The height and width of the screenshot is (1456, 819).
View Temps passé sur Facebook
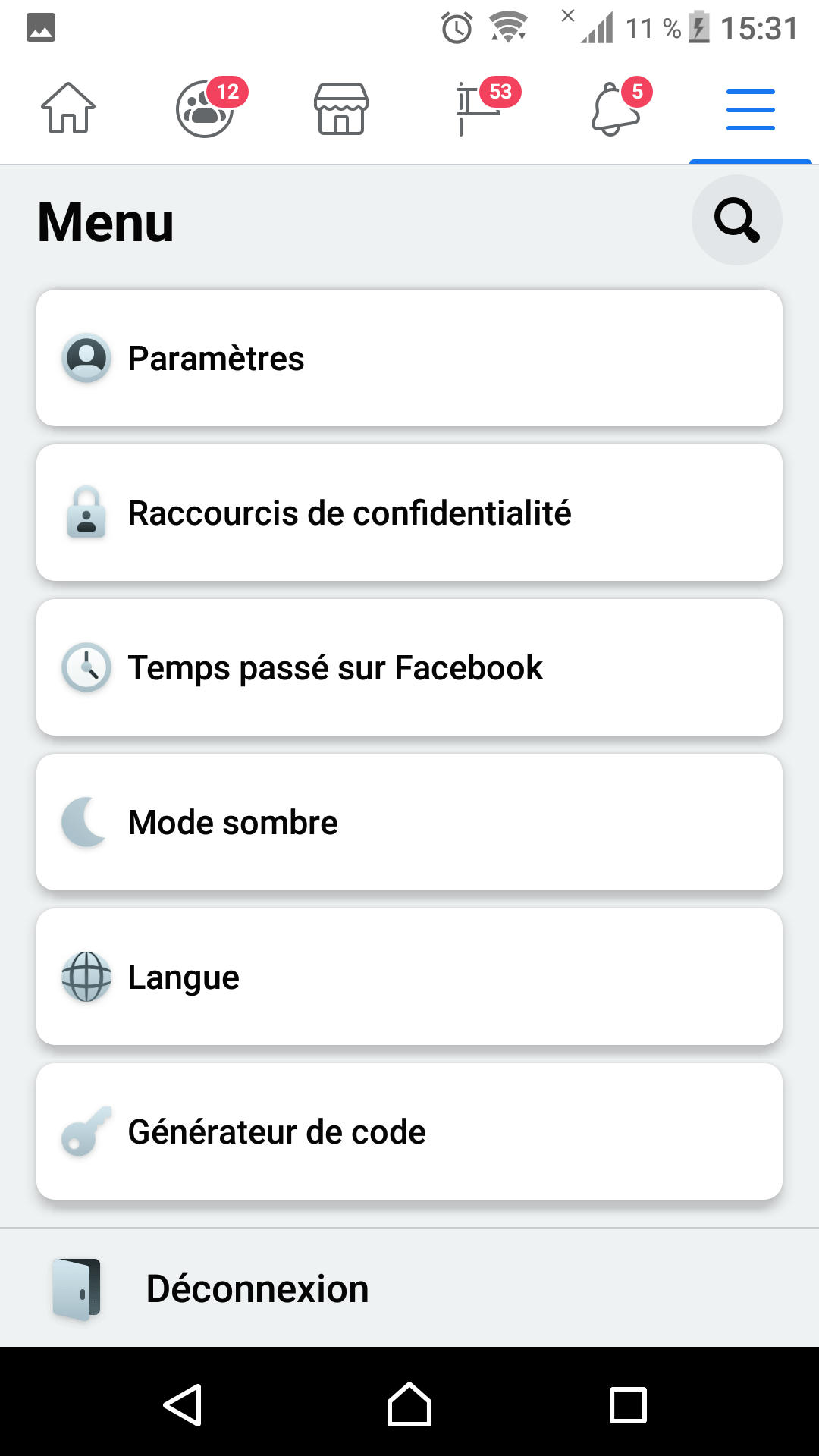point(409,667)
